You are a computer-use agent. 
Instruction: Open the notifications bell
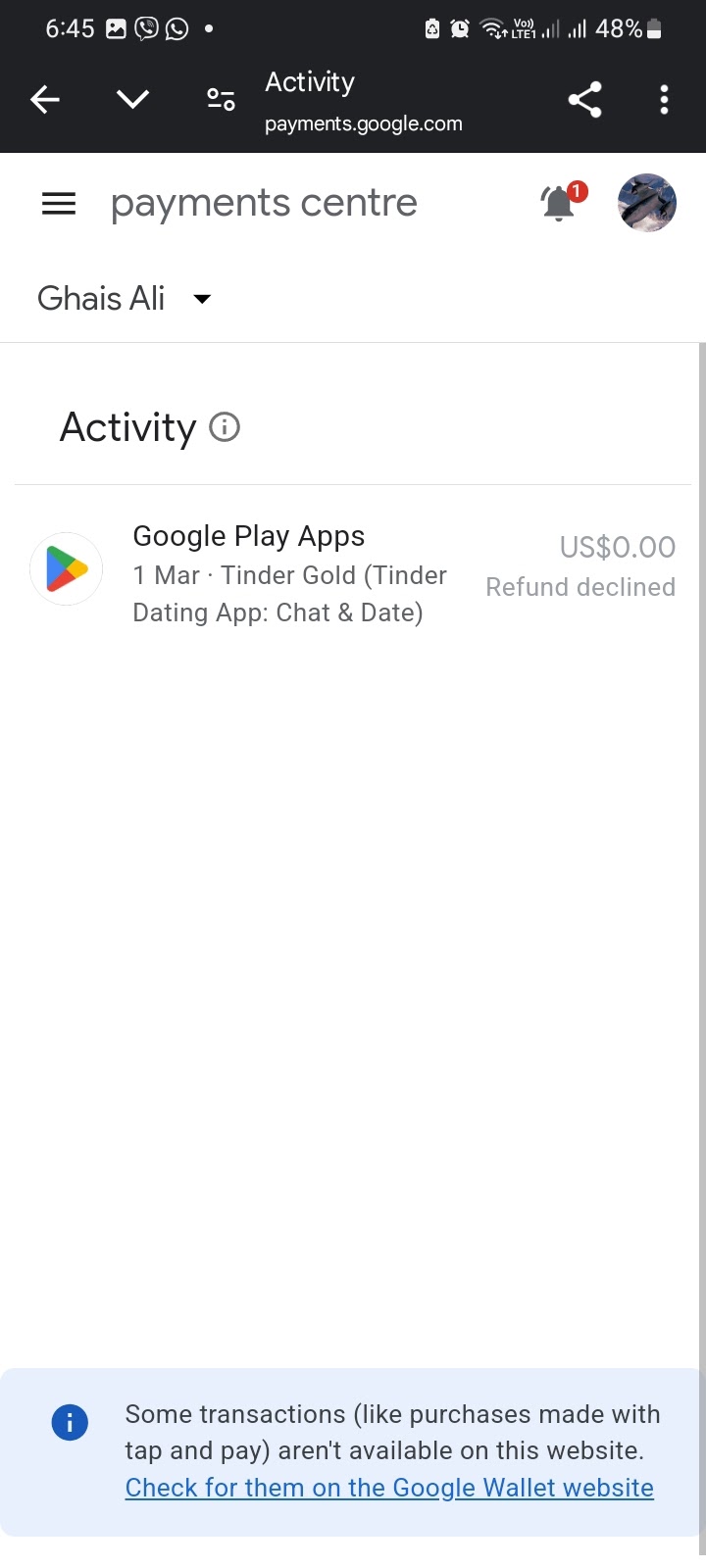tap(559, 203)
